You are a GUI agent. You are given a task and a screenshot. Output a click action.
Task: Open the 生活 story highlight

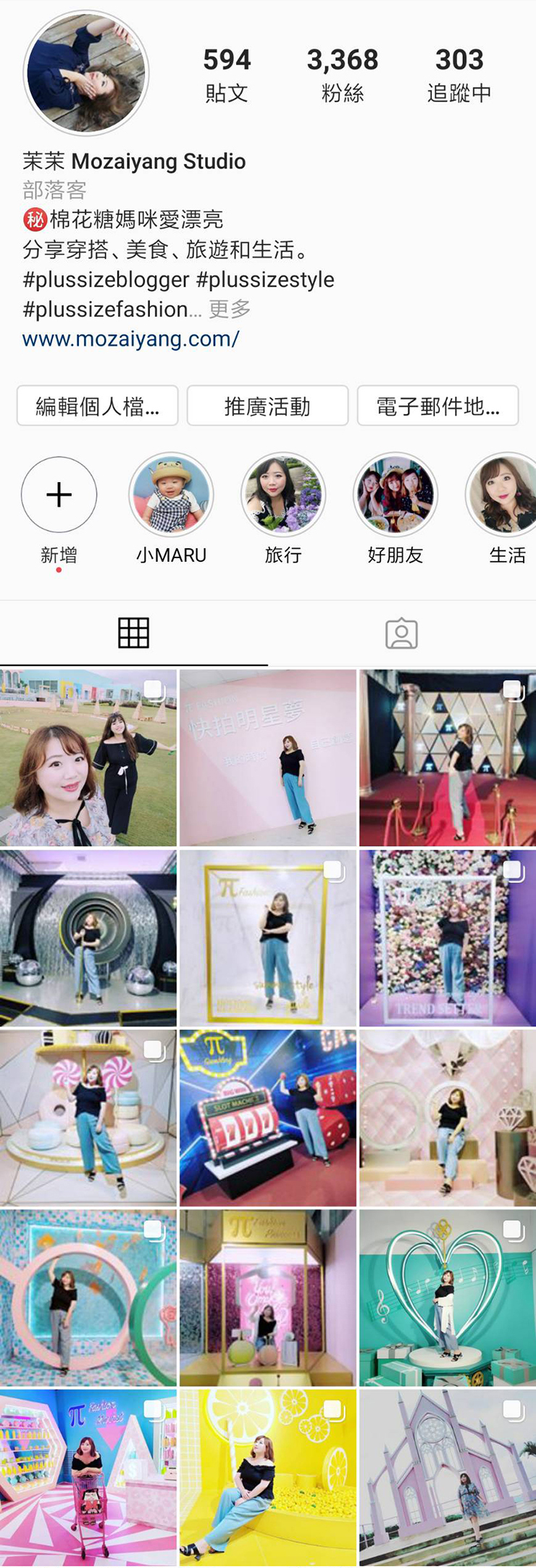[x=504, y=494]
